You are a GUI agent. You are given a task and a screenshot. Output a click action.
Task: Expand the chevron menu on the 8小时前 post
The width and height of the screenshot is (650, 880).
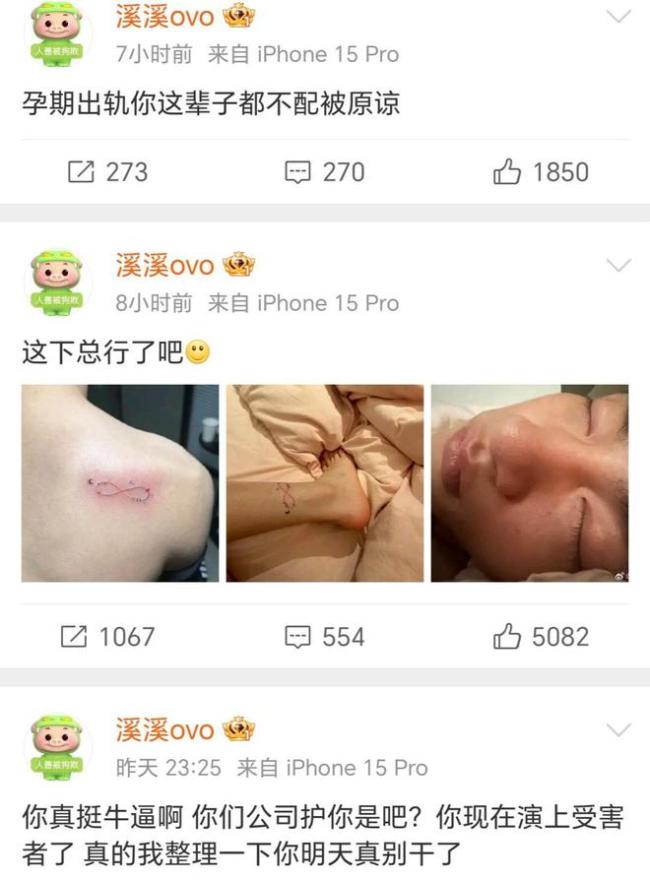point(620,265)
